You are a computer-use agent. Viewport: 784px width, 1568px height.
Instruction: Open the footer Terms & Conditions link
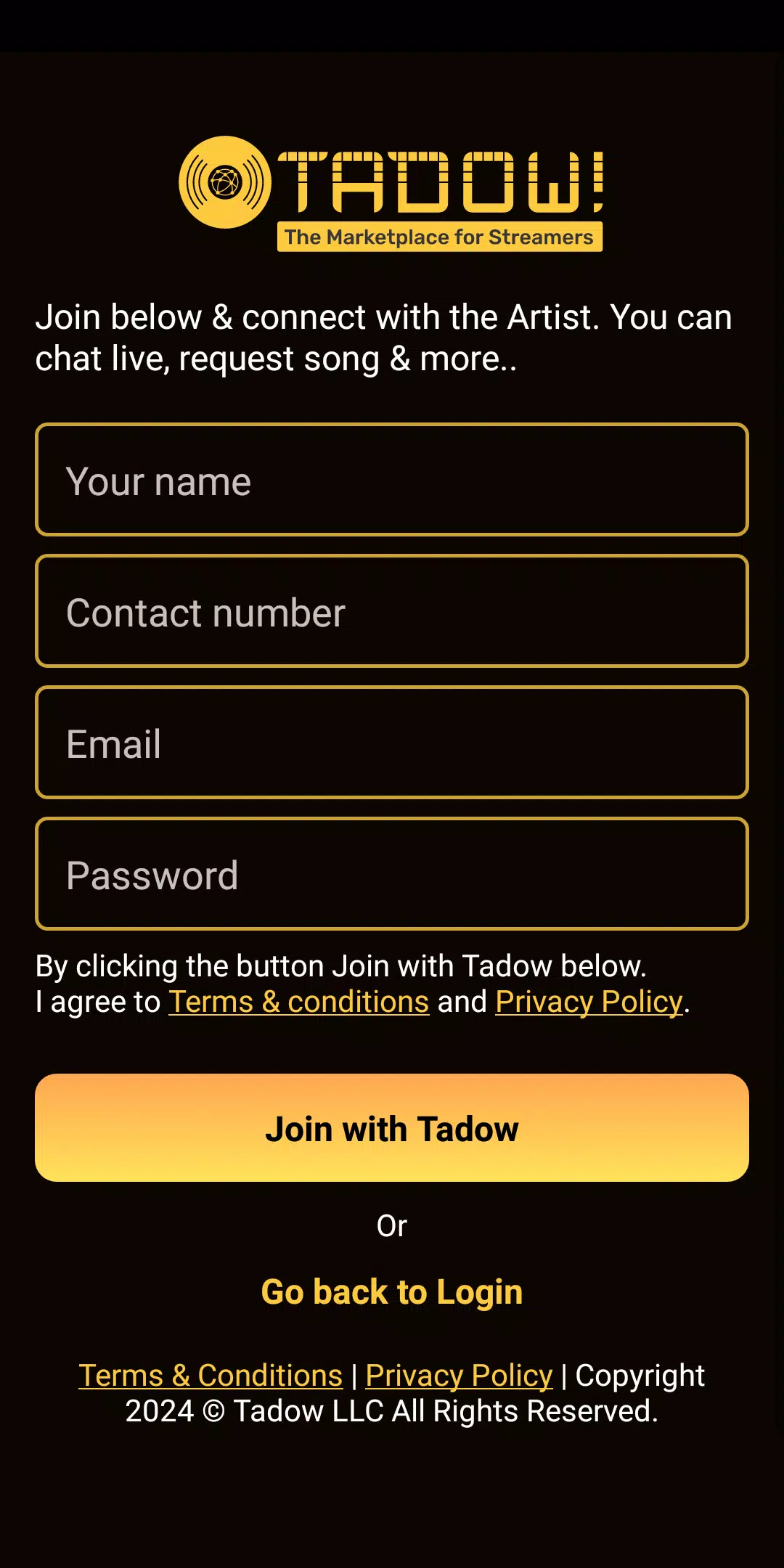211,1375
